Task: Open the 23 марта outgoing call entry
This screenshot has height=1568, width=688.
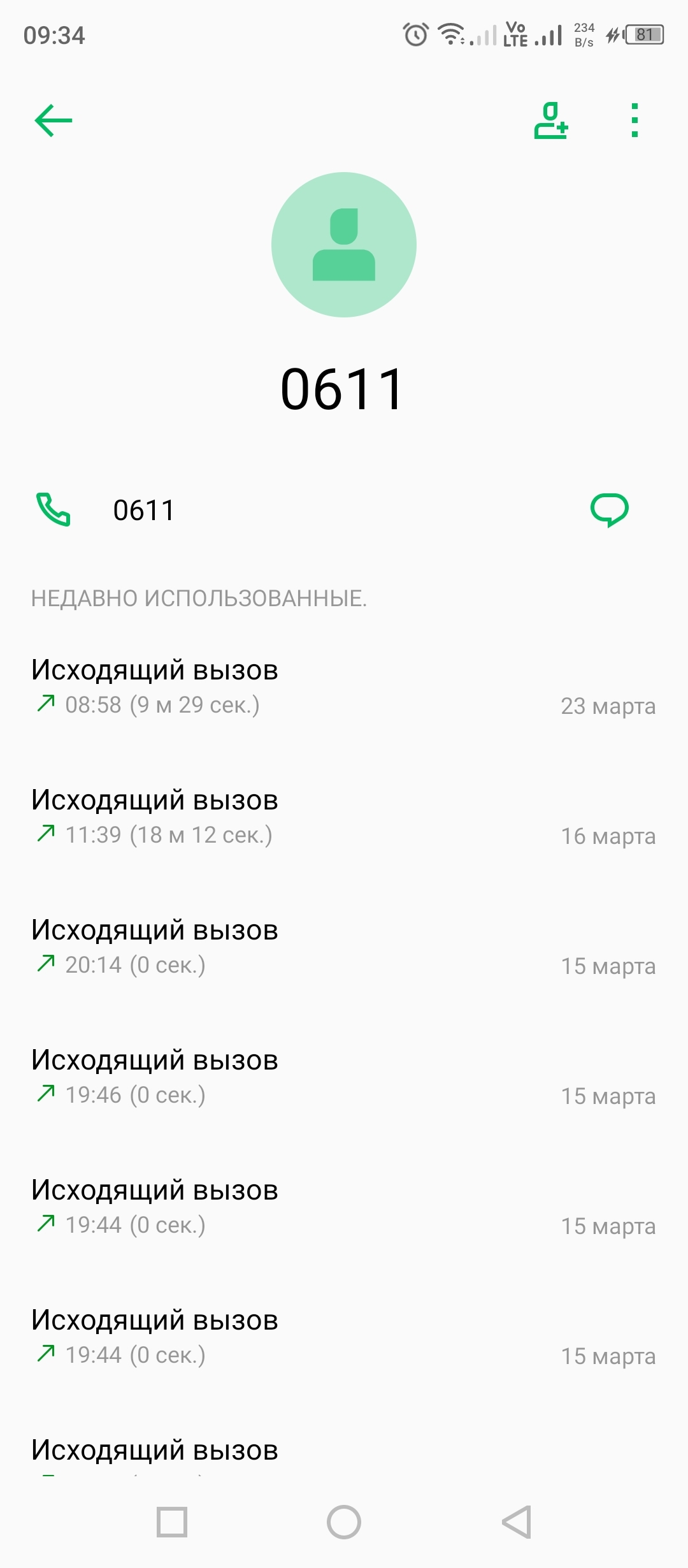Action: coord(344,687)
